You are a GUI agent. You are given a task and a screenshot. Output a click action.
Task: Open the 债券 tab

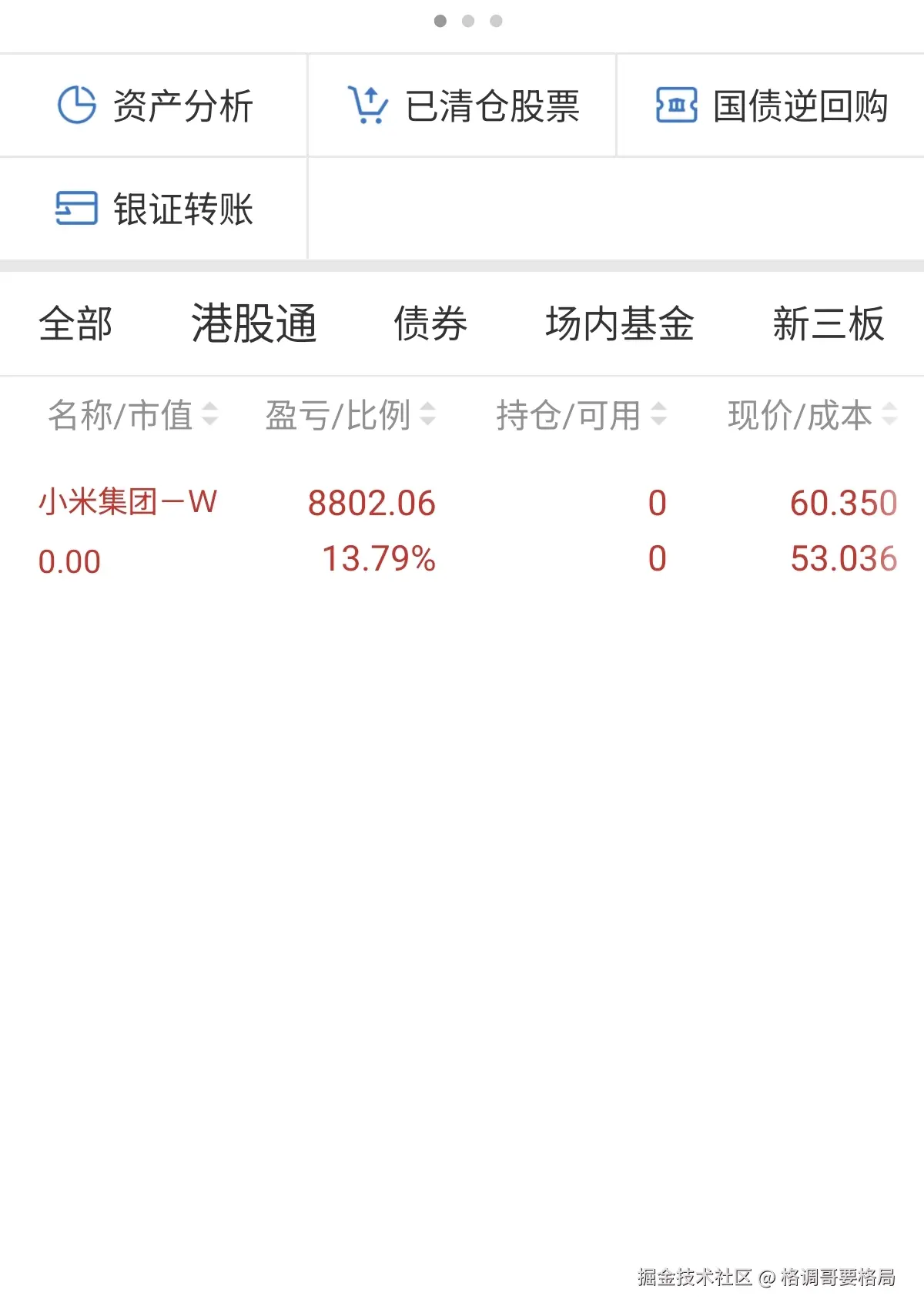429,323
